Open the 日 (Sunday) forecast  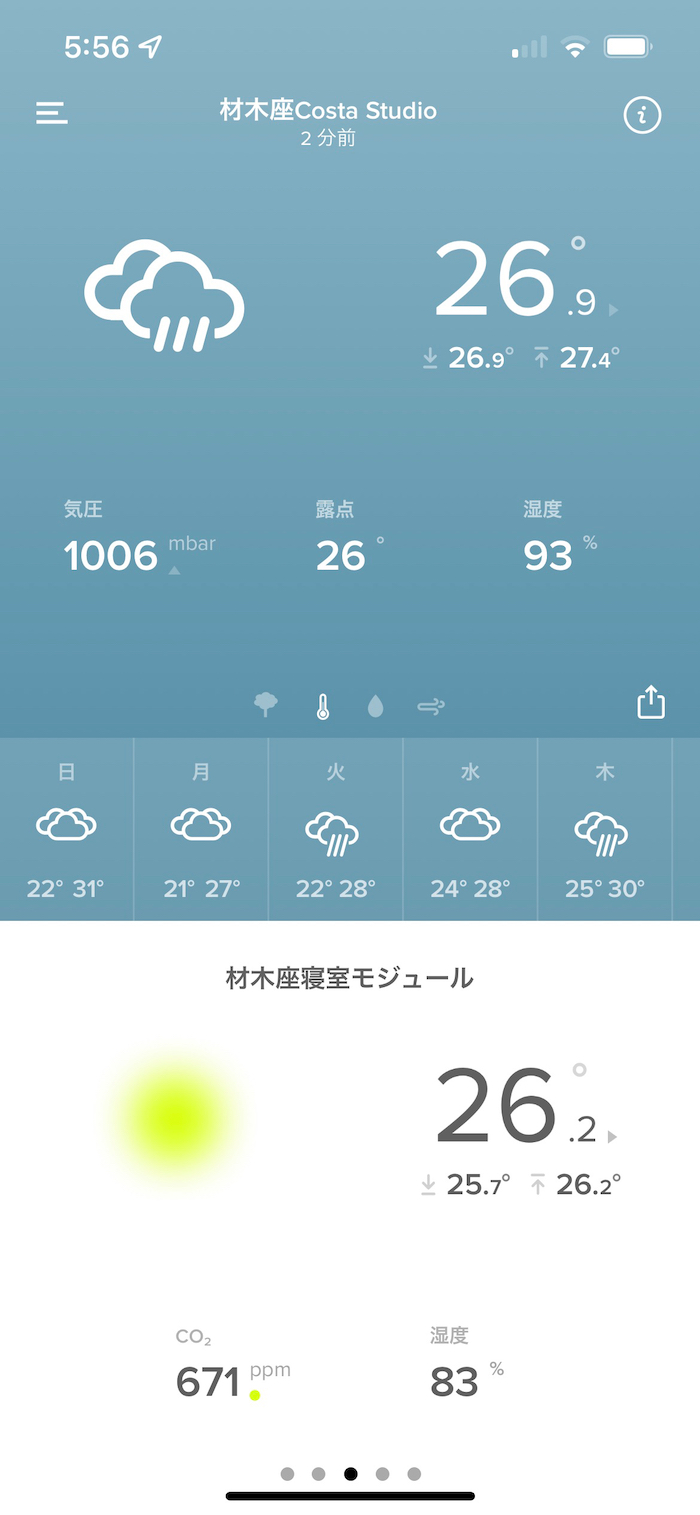(x=66, y=829)
